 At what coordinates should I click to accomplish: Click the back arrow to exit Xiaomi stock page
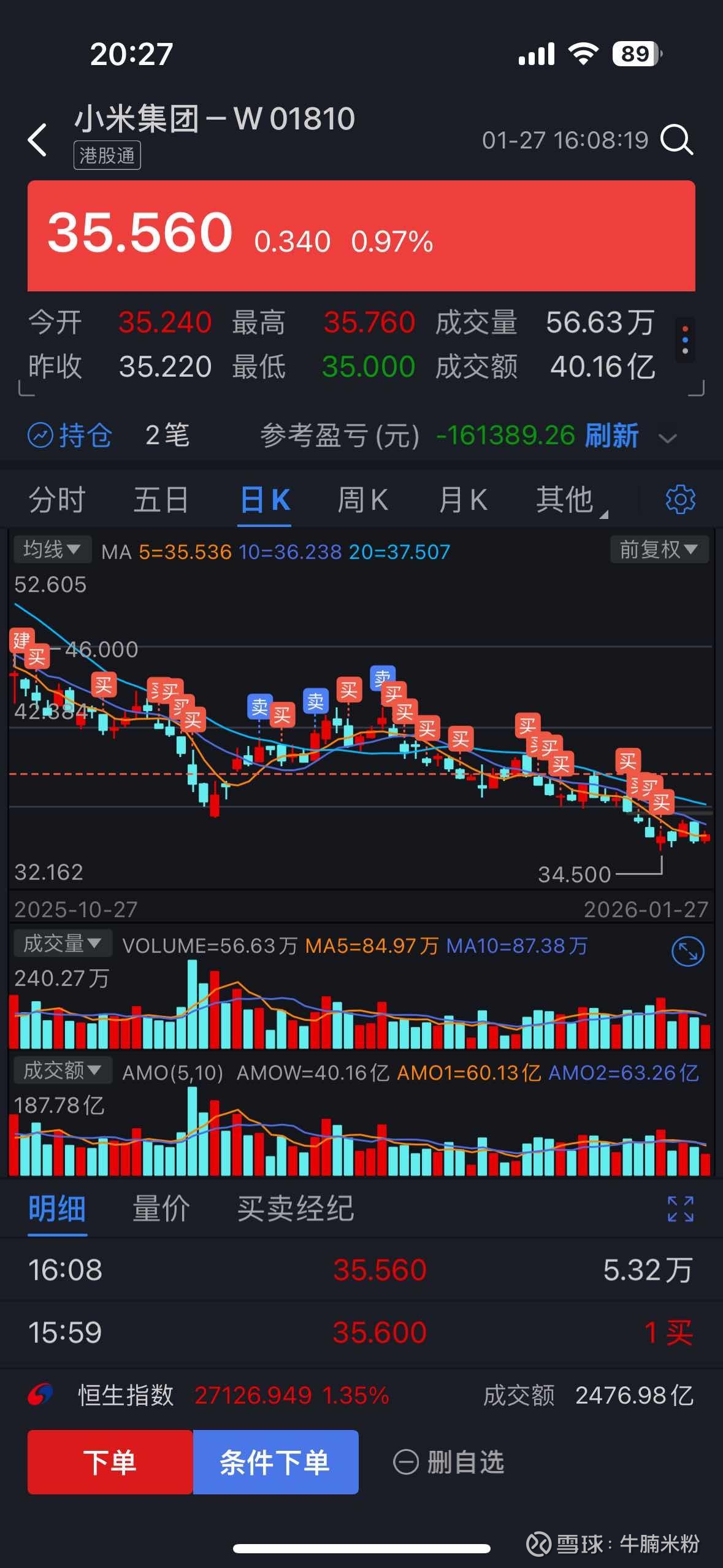point(38,140)
